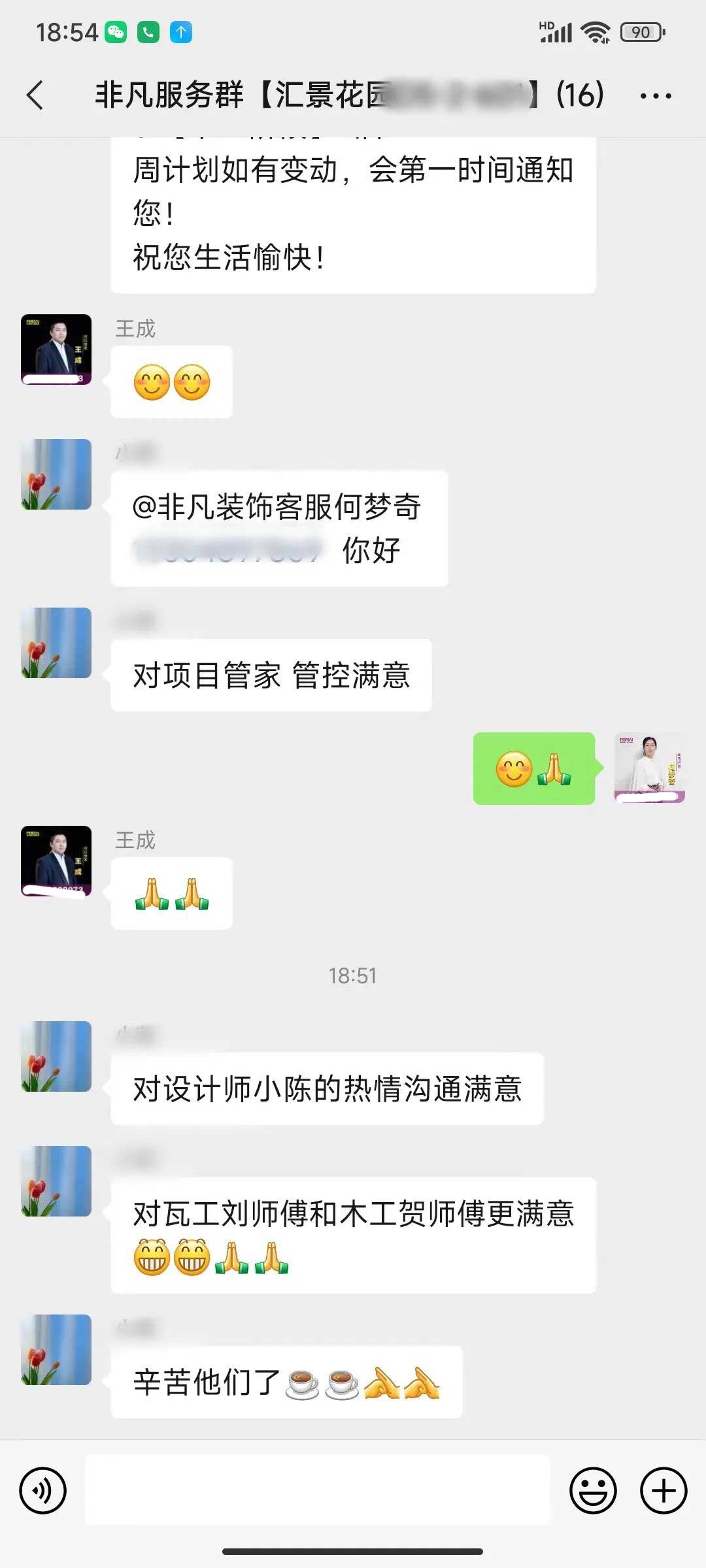Screen dimensions: 706x1568
Task: Open 王成's avatar above the smiley emojis
Action: tap(56, 350)
